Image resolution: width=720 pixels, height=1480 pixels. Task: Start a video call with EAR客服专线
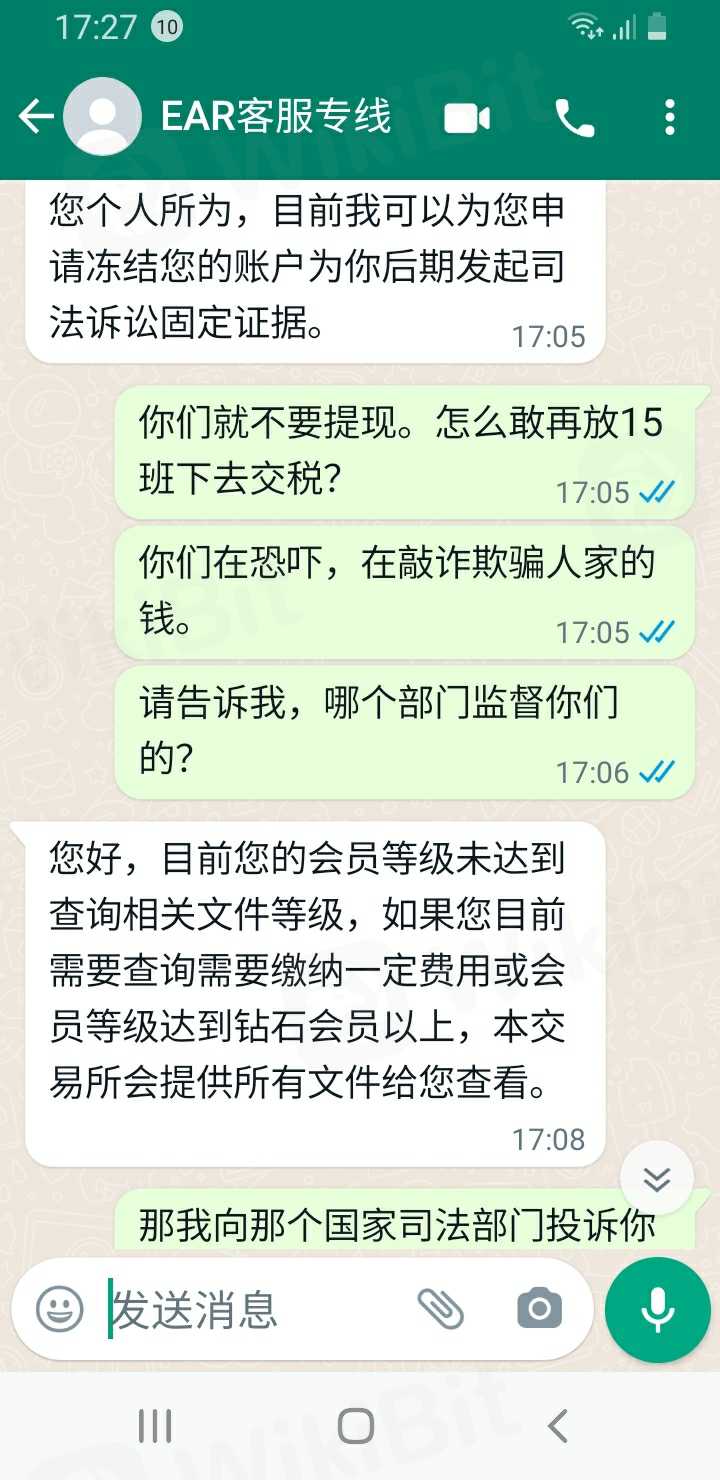(467, 119)
